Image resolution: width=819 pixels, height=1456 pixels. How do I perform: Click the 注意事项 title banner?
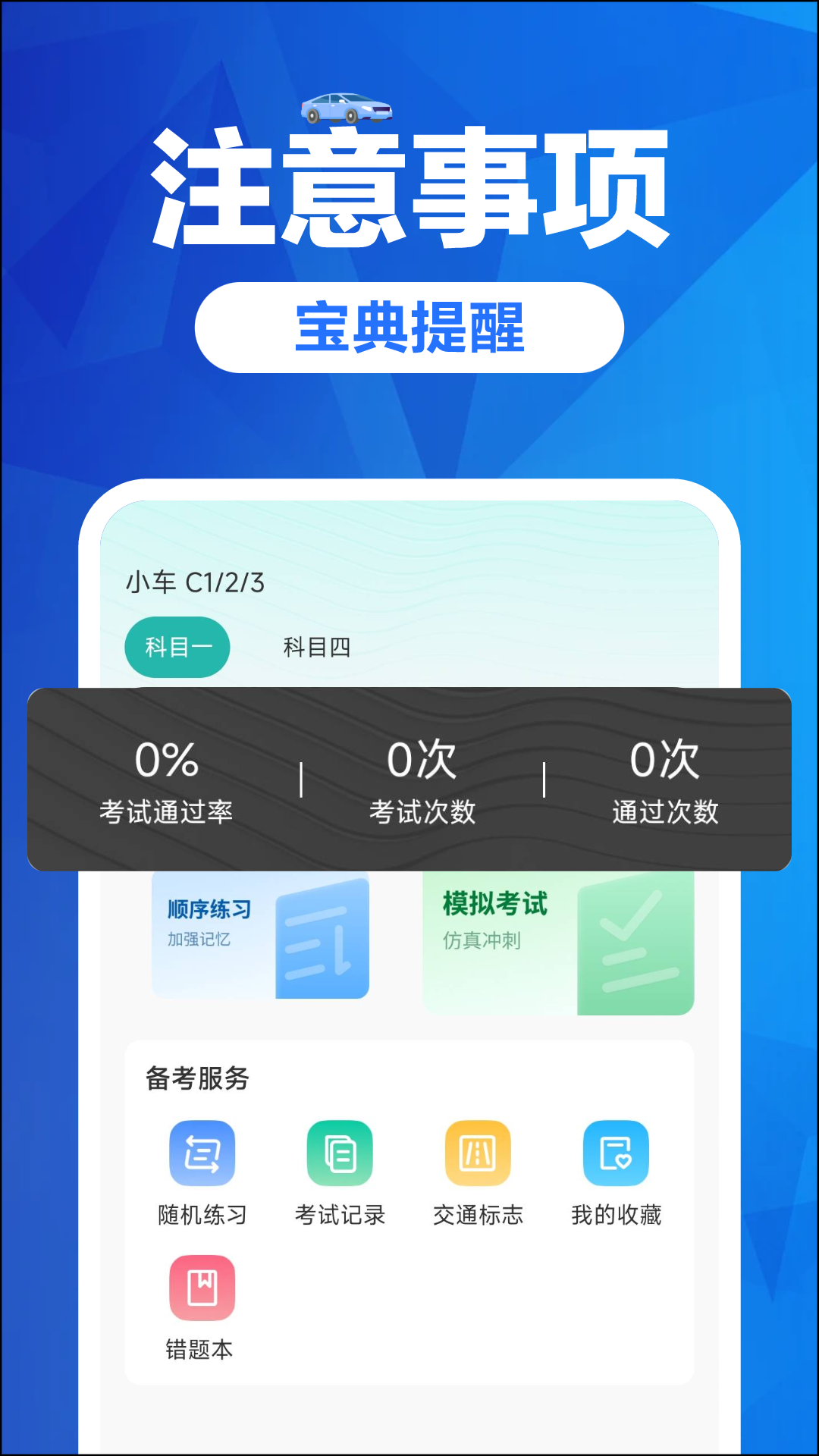coord(409,184)
